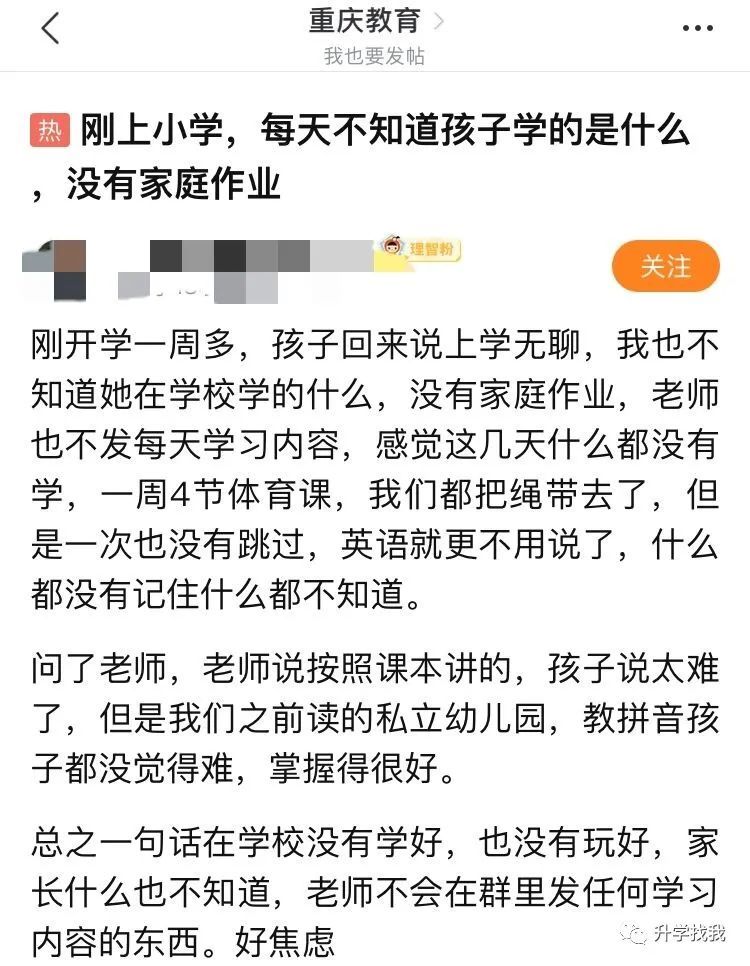Tap 我也要发帖 to write a post
750x966 pixels.
point(374,56)
